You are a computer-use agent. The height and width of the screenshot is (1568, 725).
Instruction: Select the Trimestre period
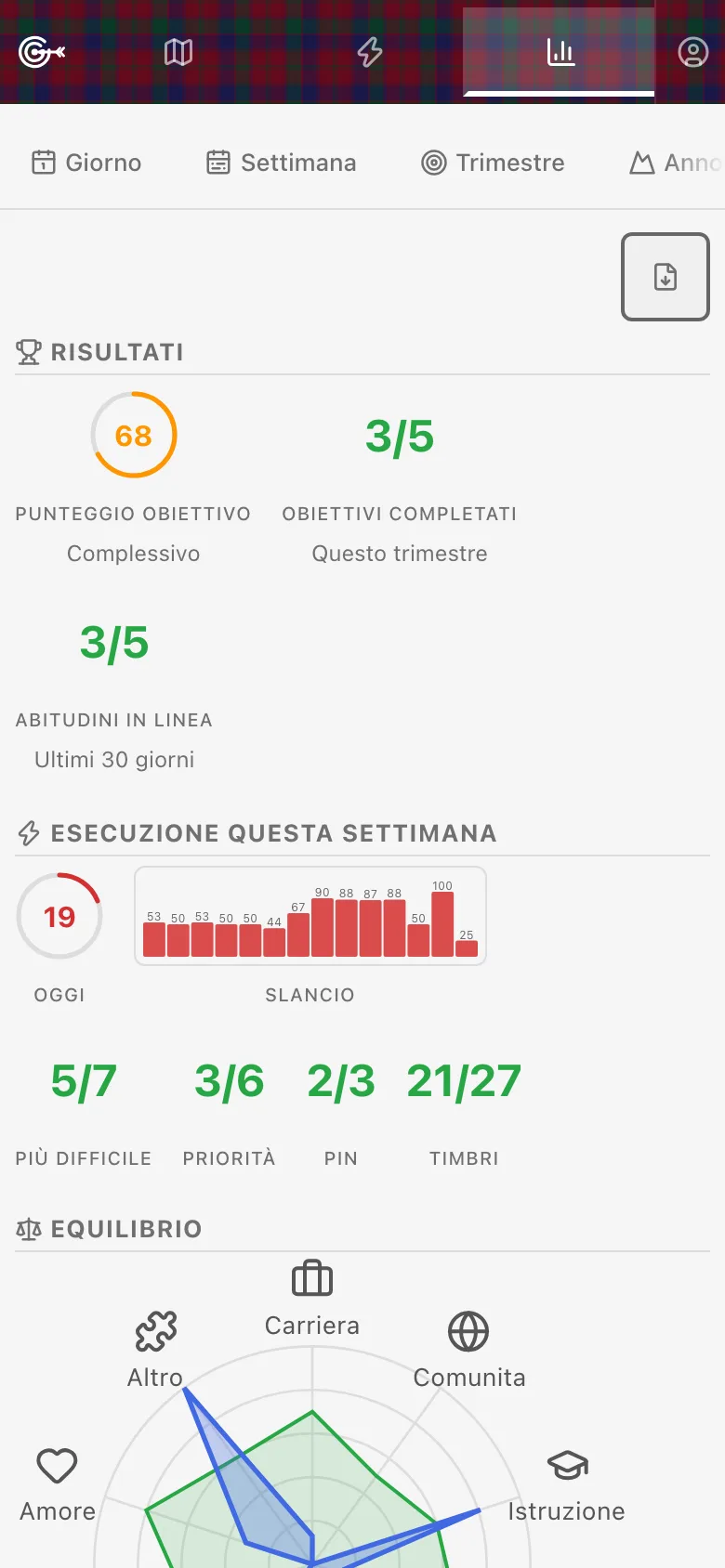[x=493, y=163]
